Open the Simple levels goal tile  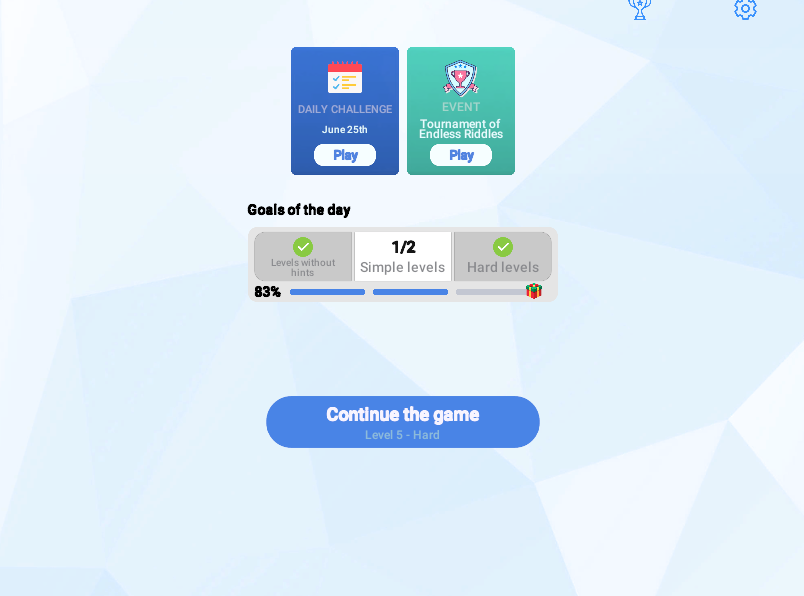[402, 256]
